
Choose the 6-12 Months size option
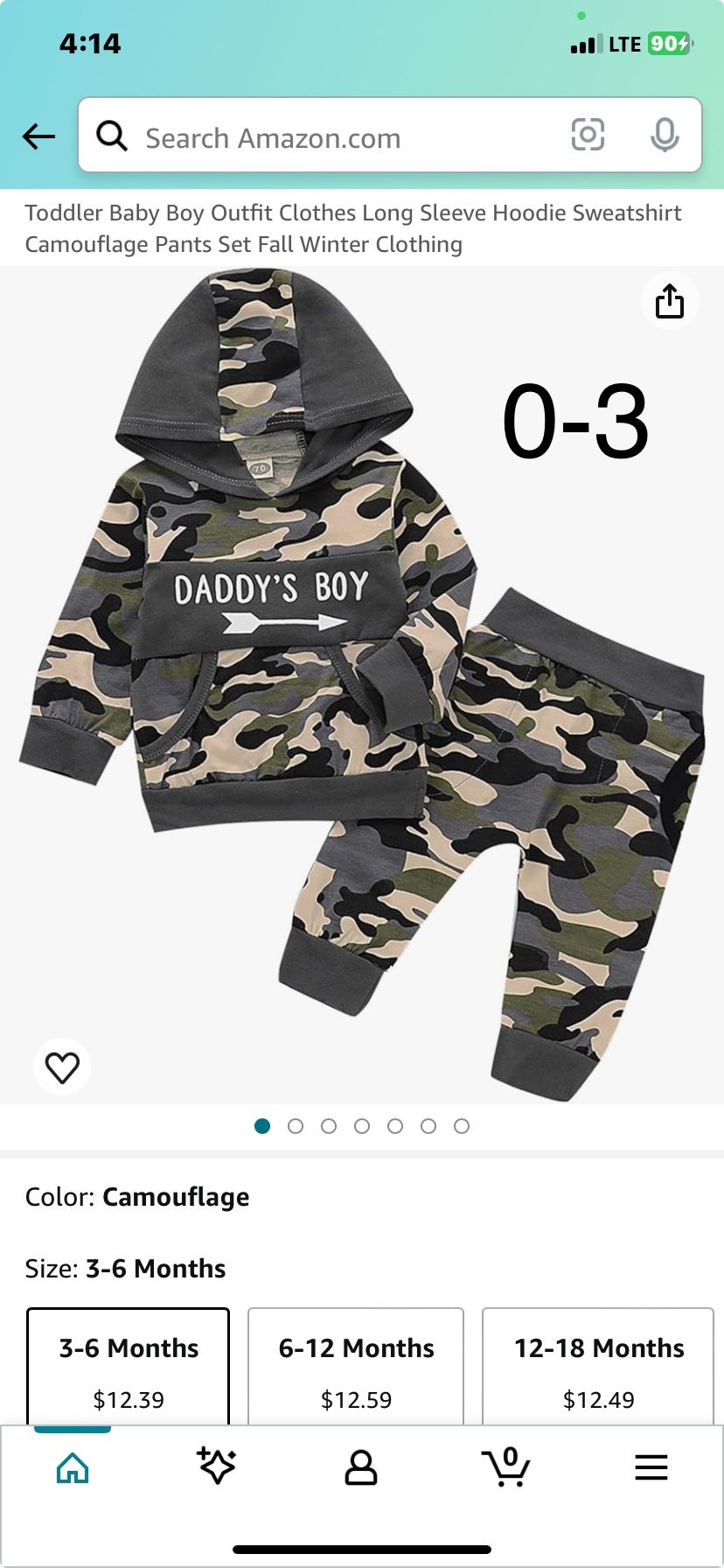tap(356, 1367)
